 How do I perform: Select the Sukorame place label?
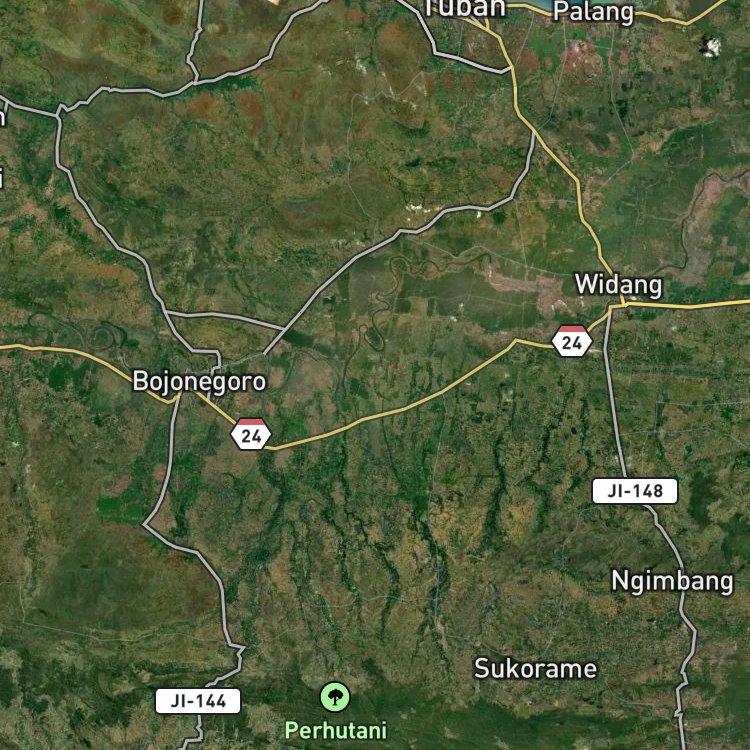[535, 668]
